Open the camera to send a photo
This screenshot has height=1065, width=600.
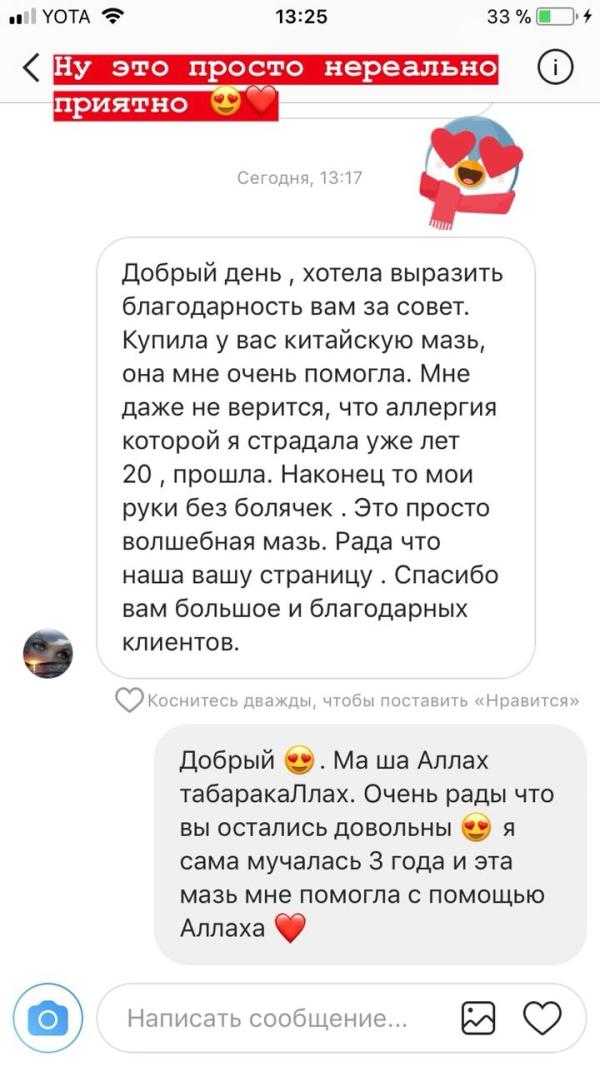[48, 1018]
